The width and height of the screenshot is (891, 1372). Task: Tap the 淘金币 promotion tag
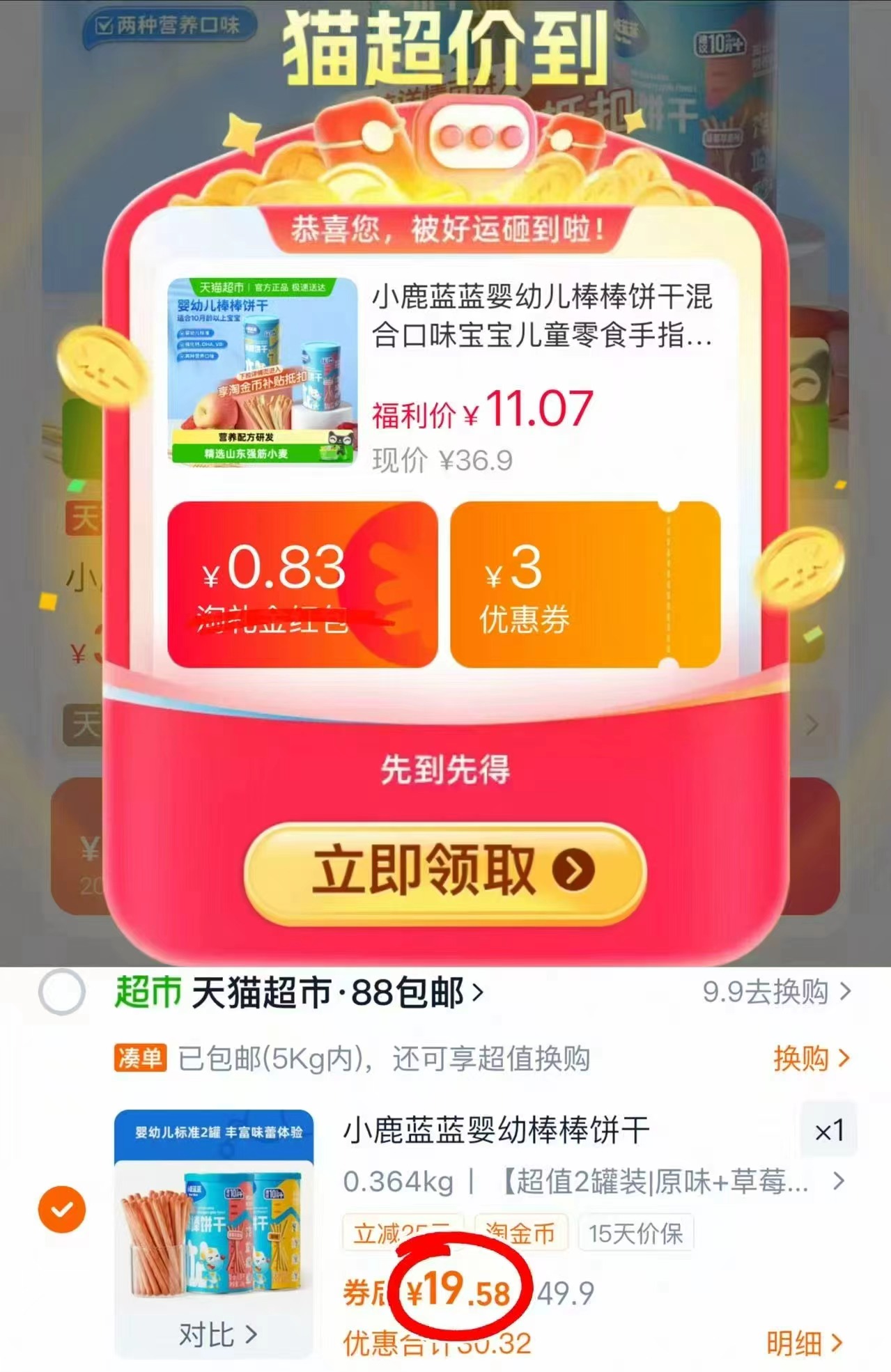pos(521,1232)
